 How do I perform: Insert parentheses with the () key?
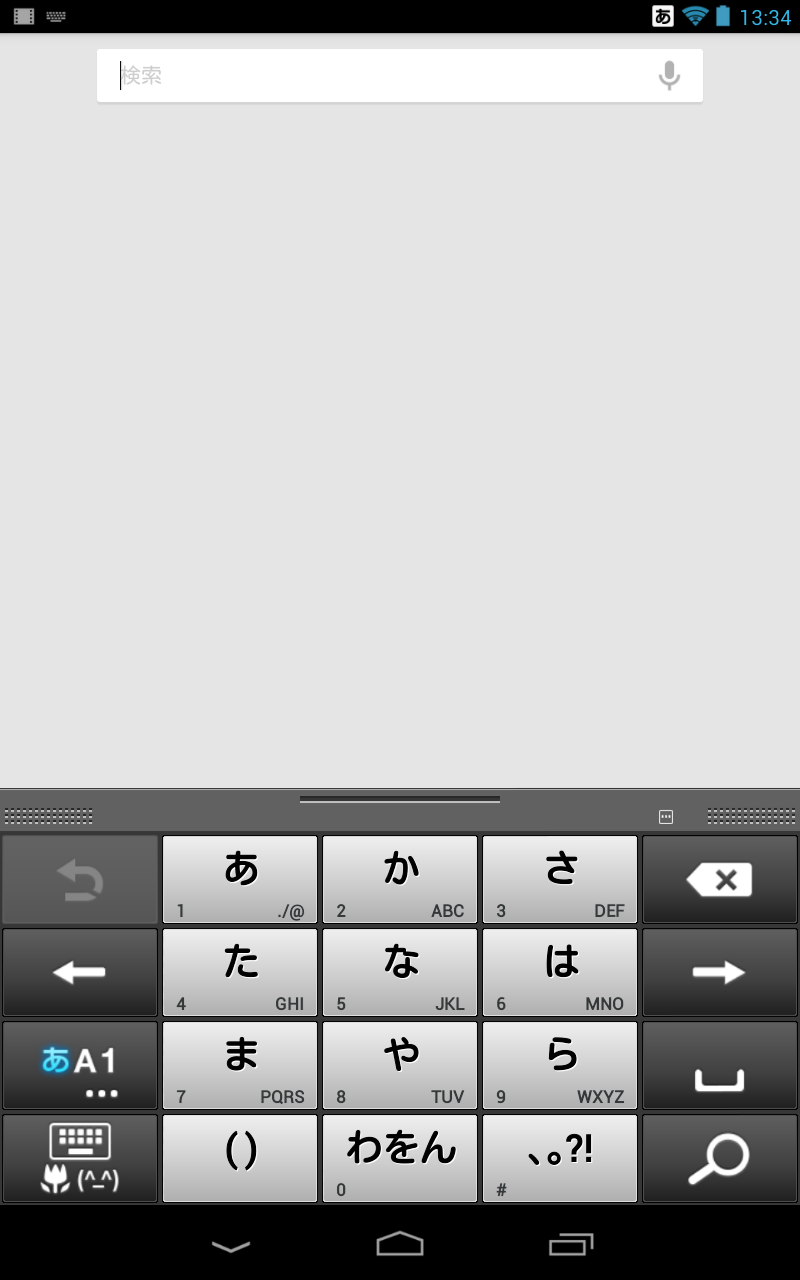pyautogui.click(x=240, y=1158)
